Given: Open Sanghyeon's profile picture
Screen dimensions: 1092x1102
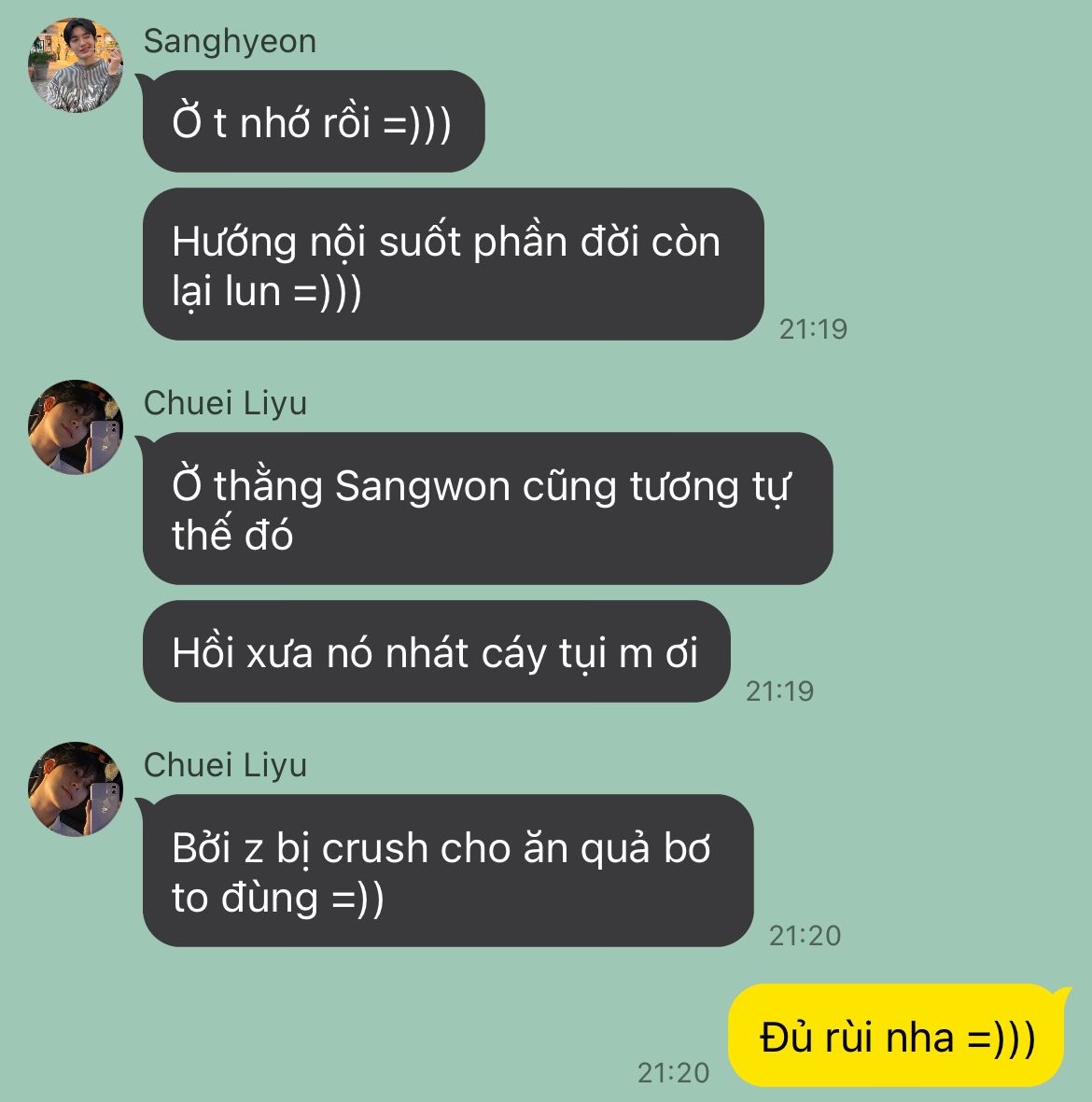Looking at the screenshot, I should pos(76,65).
